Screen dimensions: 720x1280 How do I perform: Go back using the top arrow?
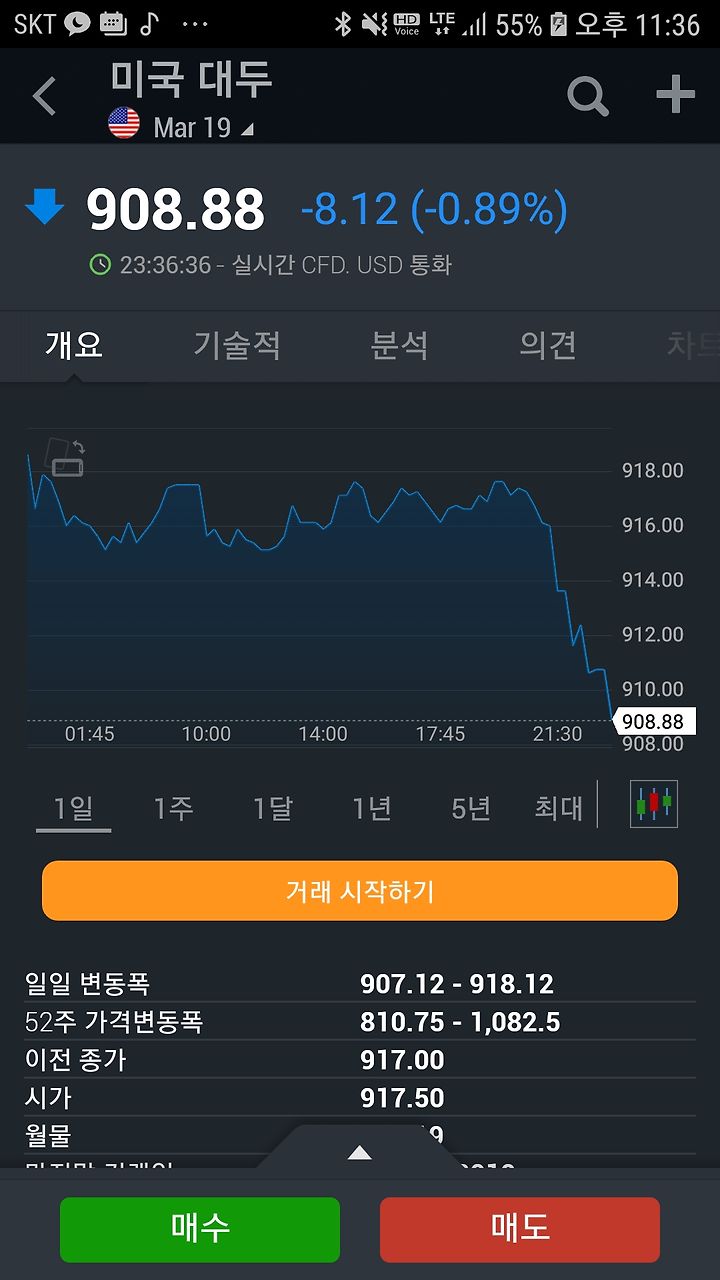(44, 97)
